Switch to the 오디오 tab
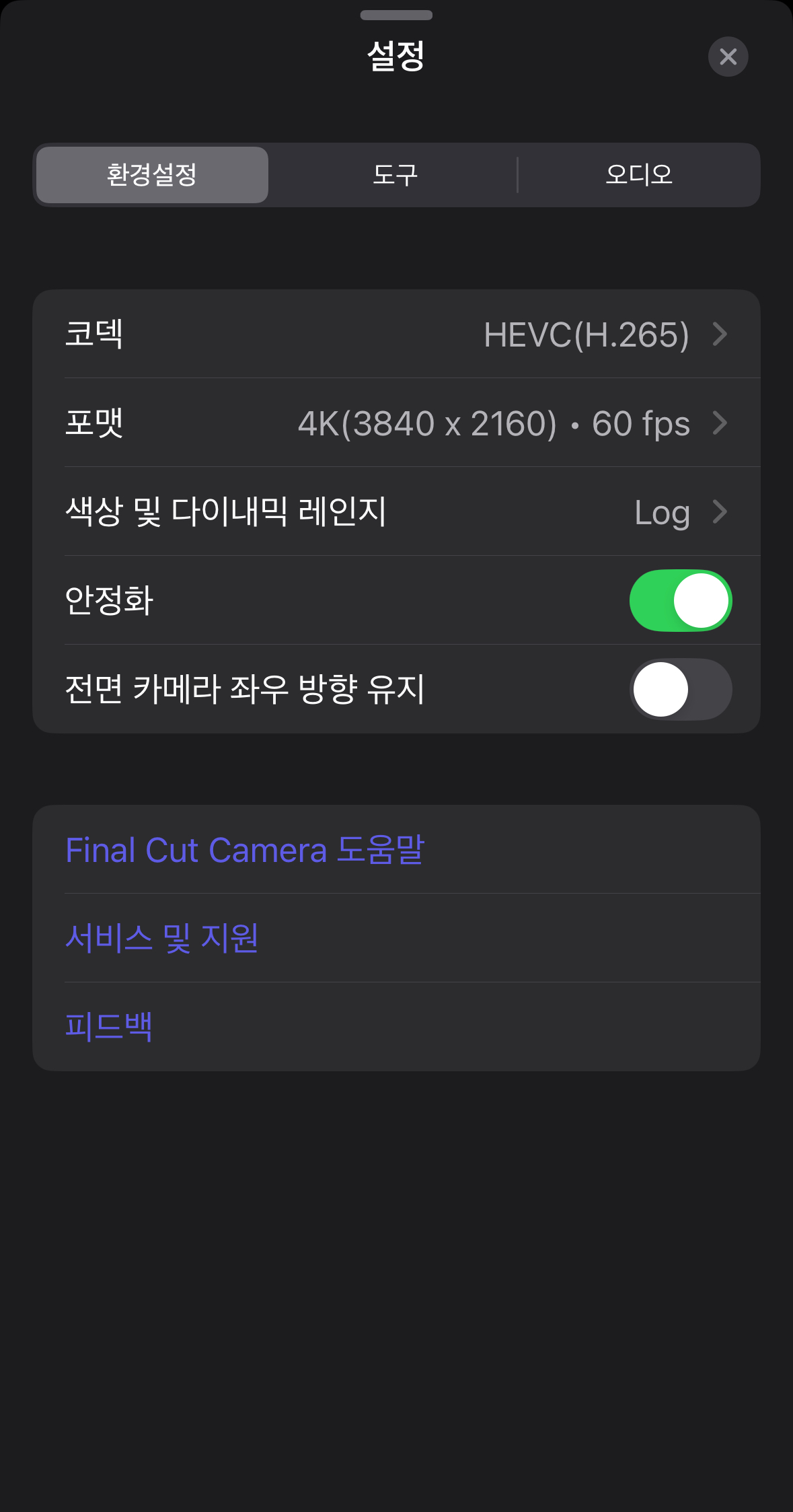793x1512 pixels. (x=639, y=175)
